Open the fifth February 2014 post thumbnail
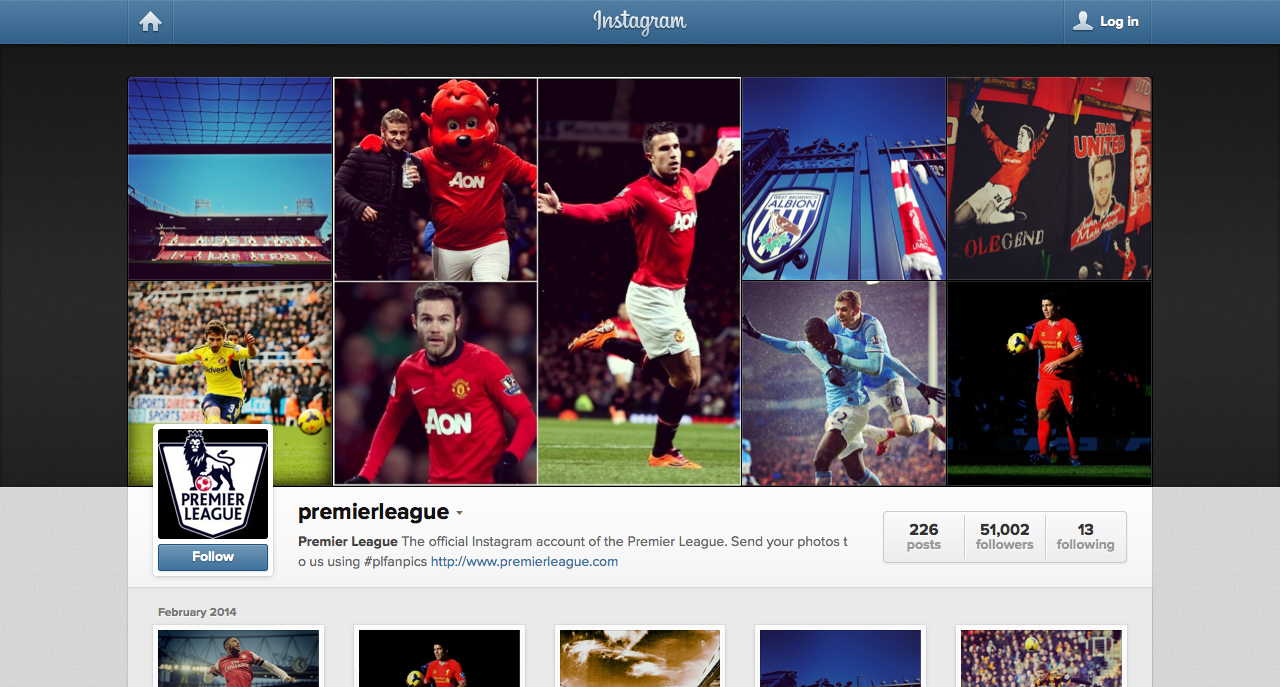 coord(1041,658)
